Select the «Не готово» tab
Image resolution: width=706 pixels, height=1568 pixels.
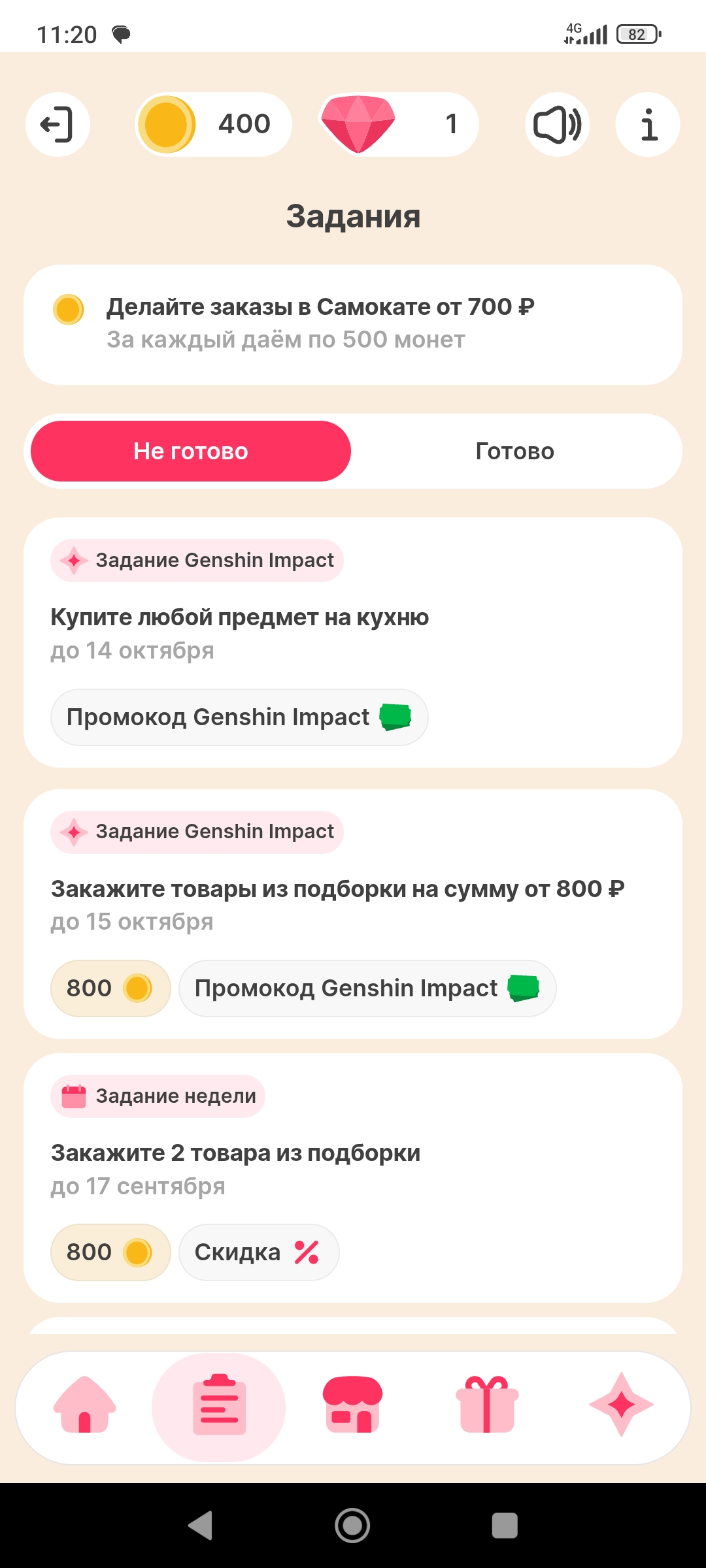coord(191,451)
